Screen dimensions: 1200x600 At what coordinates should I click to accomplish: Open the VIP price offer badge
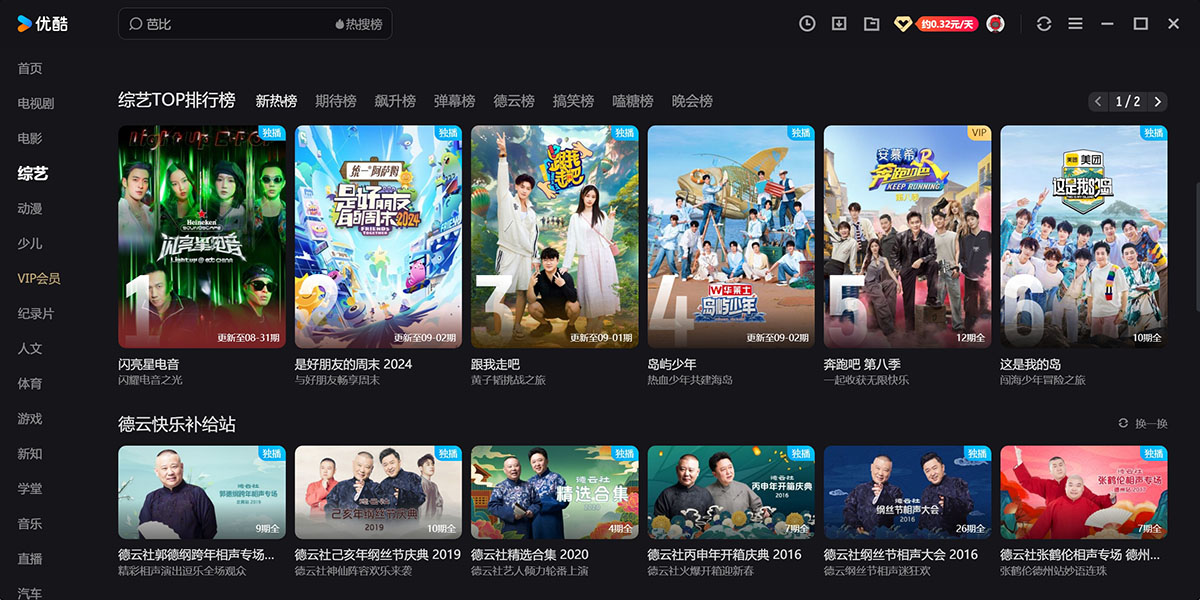[x=936, y=24]
